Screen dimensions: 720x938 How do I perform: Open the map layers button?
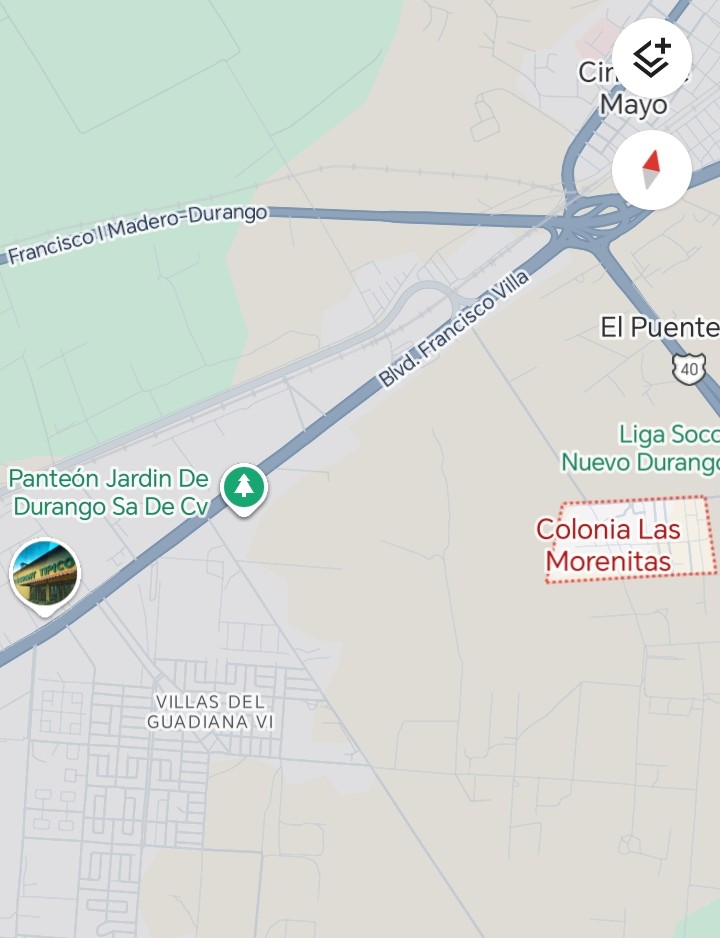click(651, 58)
